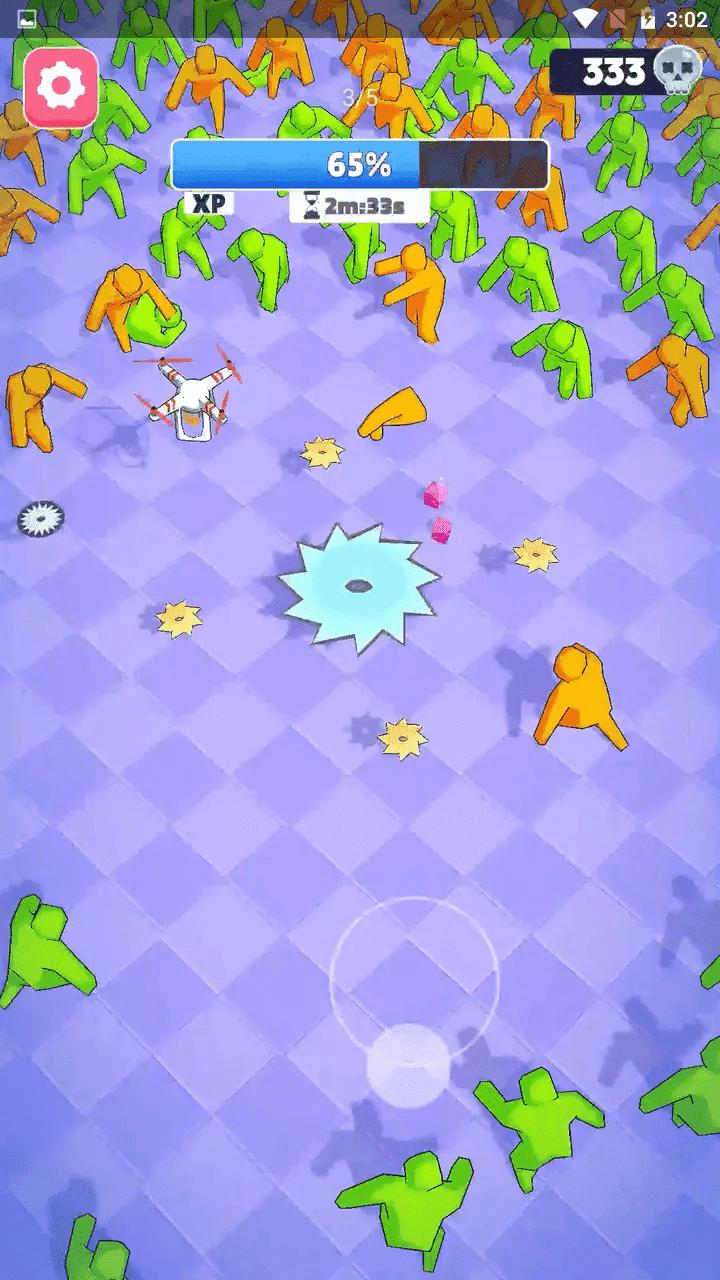The width and height of the screenshot is (720, 1280).
Task: Tap the virtual joystick knob
Action: coord(408,1066)
